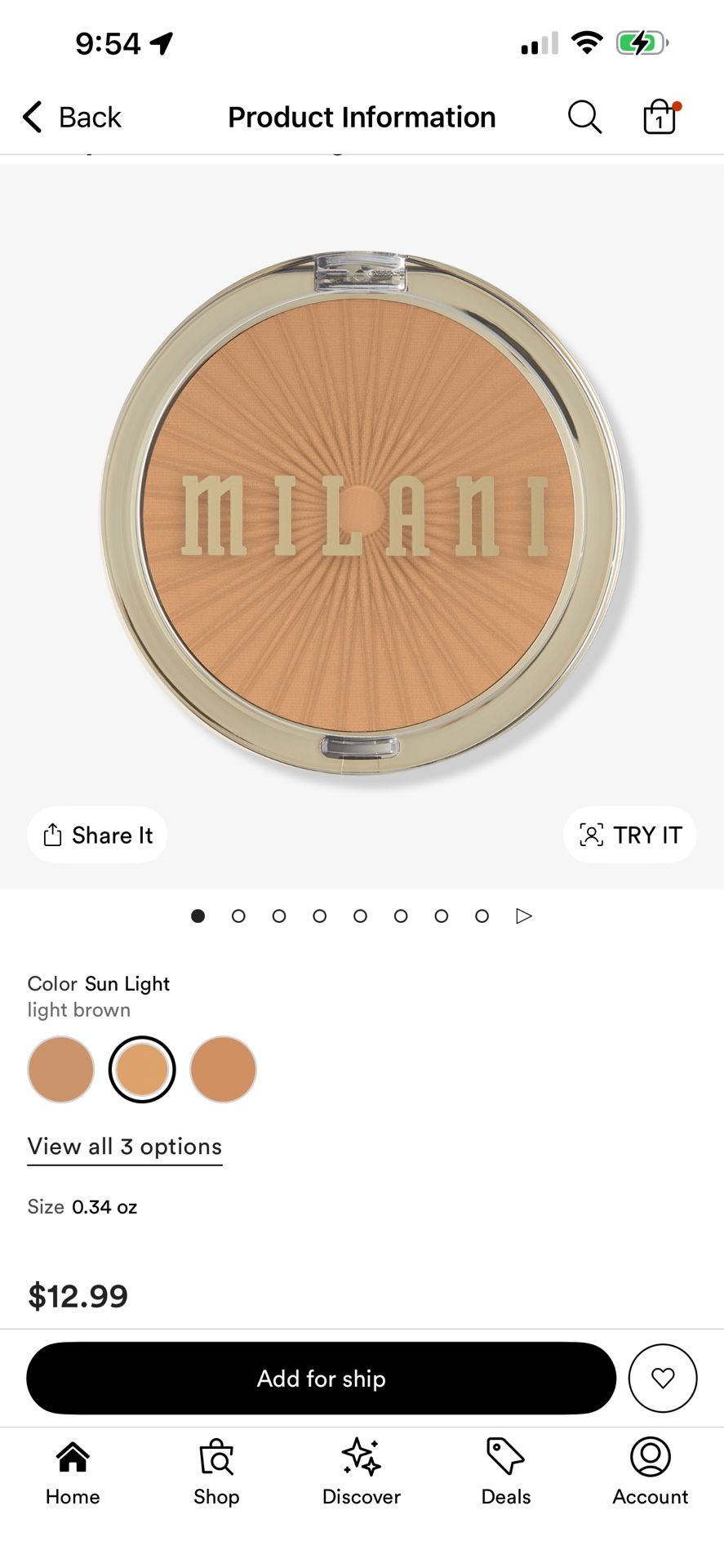Advance the image carousel with the play arrow
Image resolution: width=724 pixels, height=1568 pixels.
point(525,915)
